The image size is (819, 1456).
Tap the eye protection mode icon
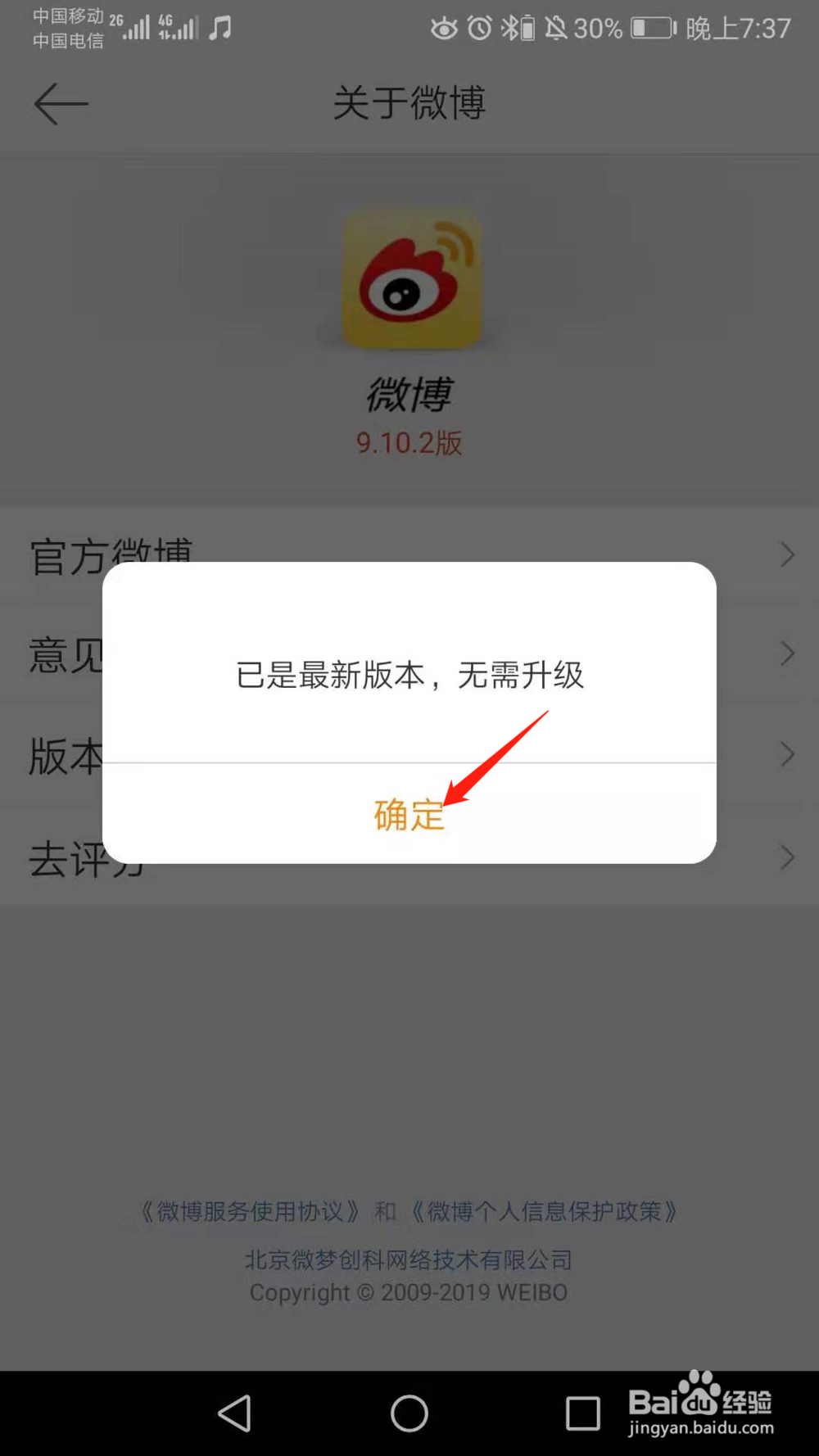[x=443, y=28]
